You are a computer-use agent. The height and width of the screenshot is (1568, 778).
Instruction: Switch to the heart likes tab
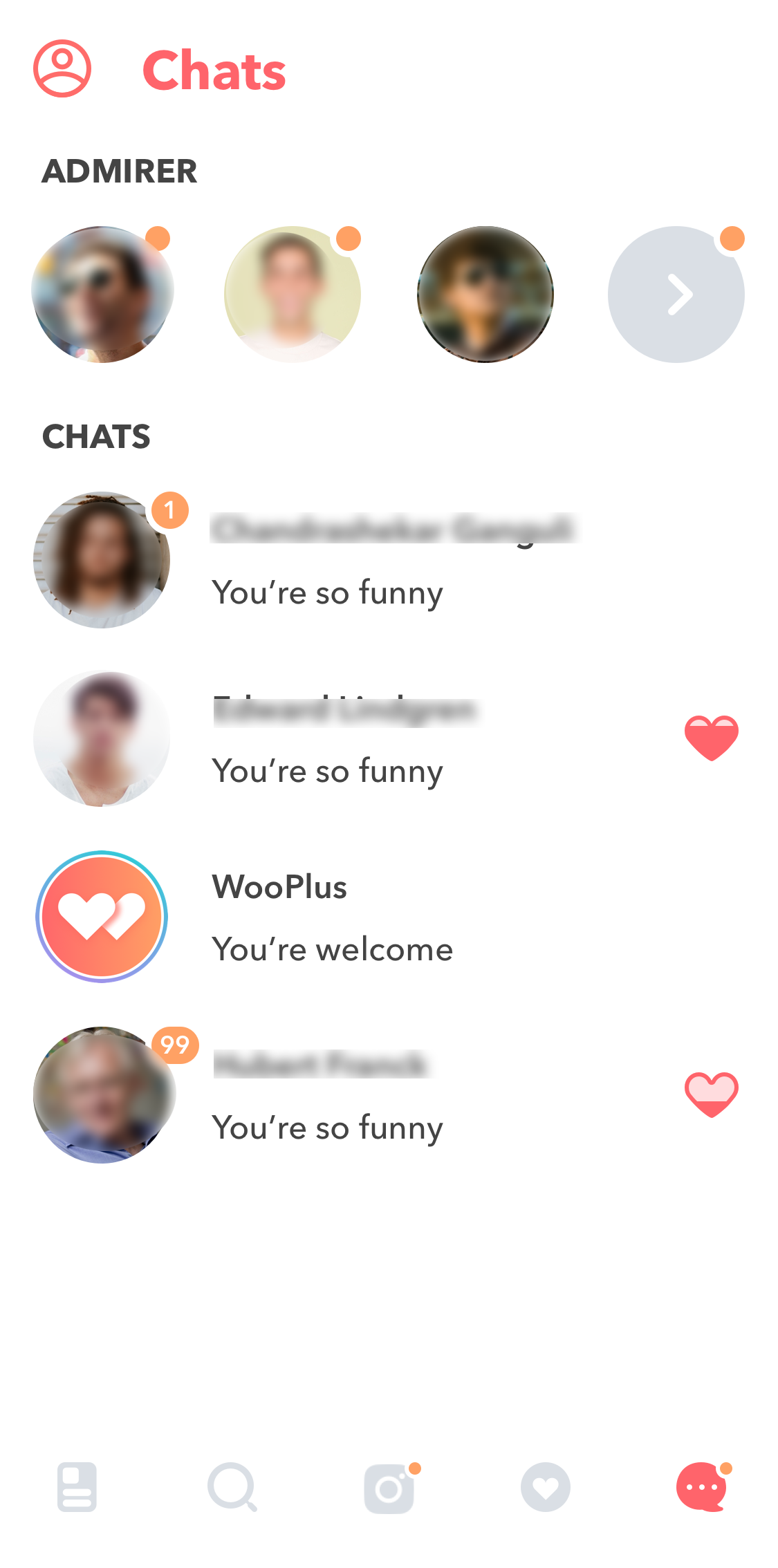click(x=546, y=1487)
